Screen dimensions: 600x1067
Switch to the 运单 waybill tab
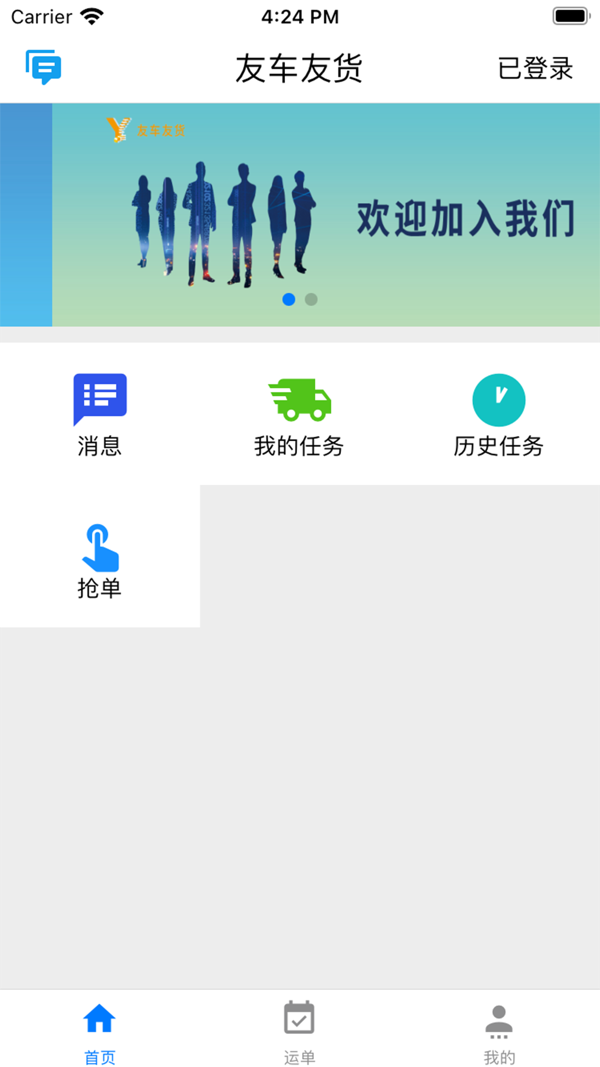click(x=299, y=1032)
